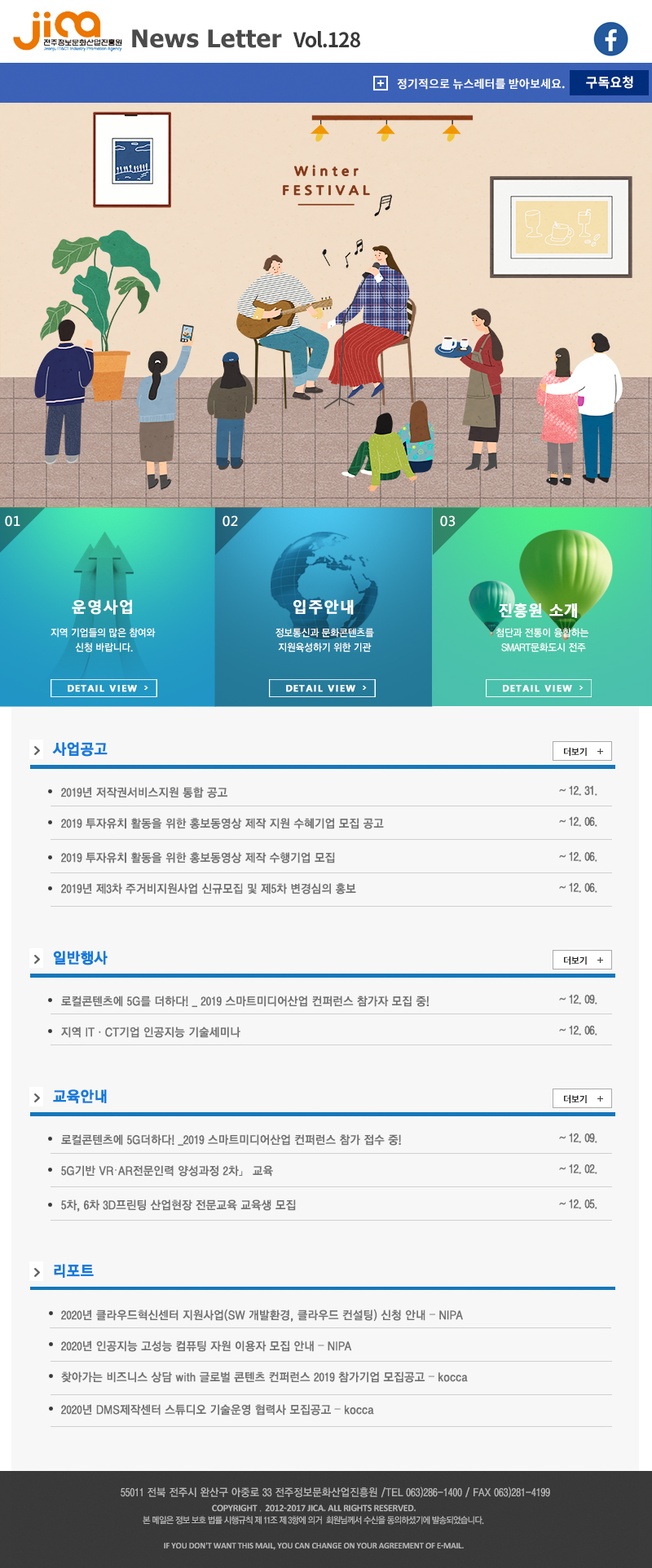Open 5G기반 VR·AR전문인력 양성과정 2차 교육
Viewport: 652px width, 1568px height.
pyautogui.click(x=167, y=1171)
